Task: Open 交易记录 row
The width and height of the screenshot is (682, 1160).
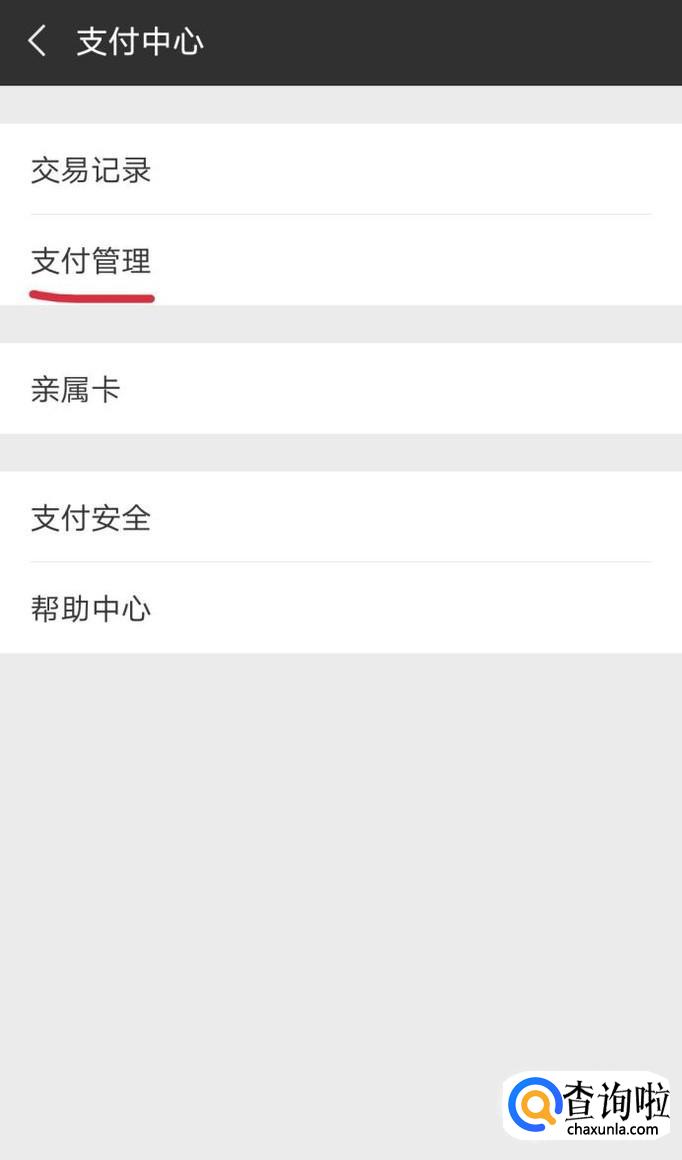Action: coord(341,169)
